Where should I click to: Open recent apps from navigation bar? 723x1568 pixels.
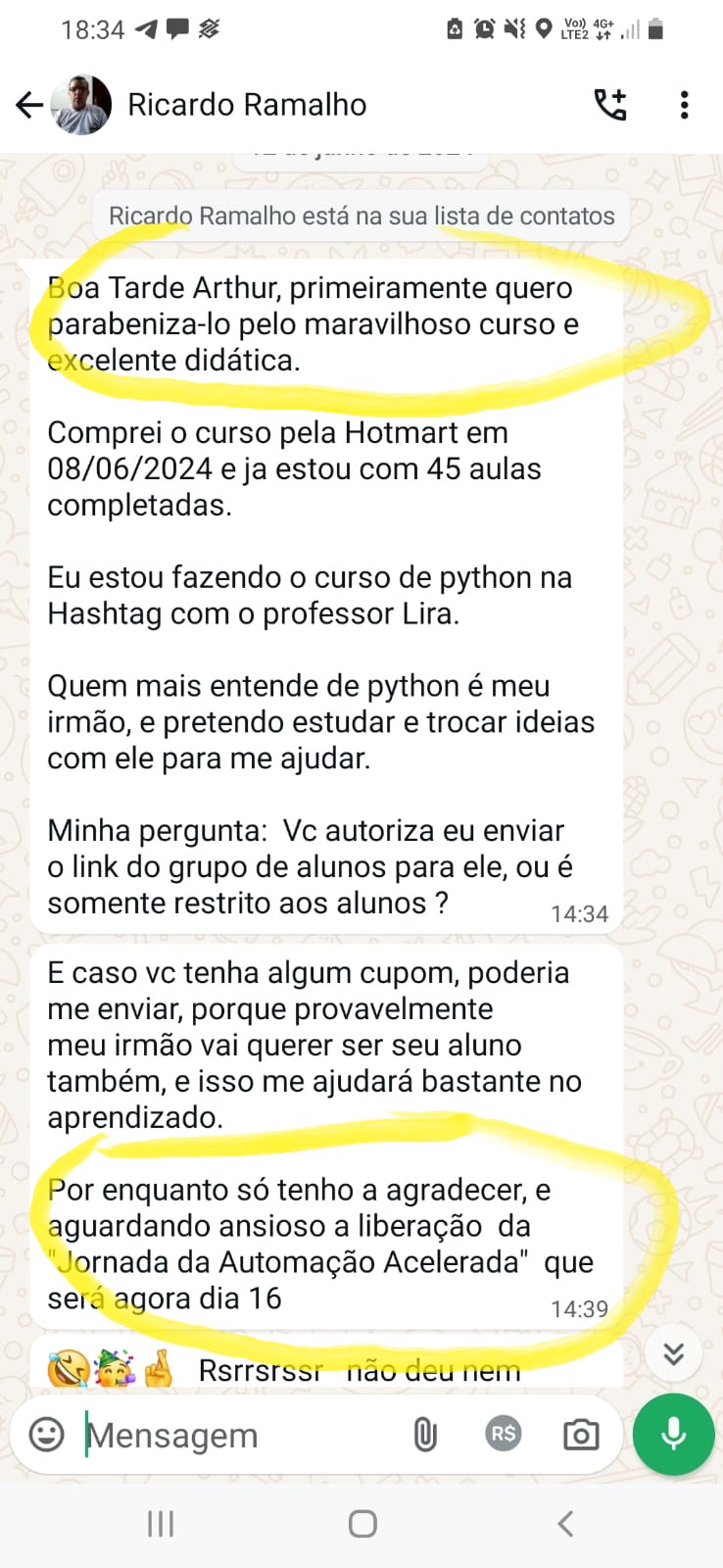point(161,1524)
